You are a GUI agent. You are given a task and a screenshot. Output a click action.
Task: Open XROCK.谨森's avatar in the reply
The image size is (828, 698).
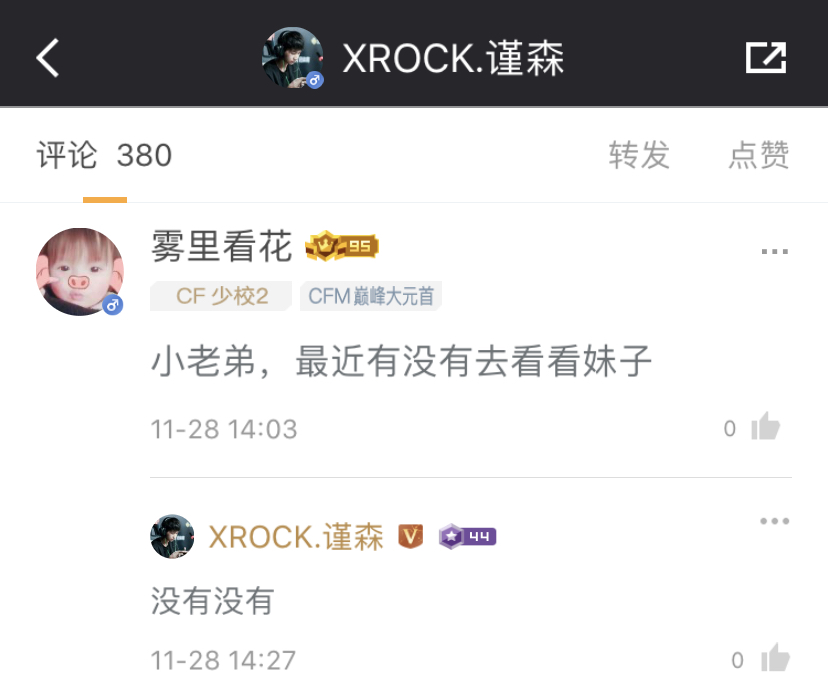click(x=172, y=537)
